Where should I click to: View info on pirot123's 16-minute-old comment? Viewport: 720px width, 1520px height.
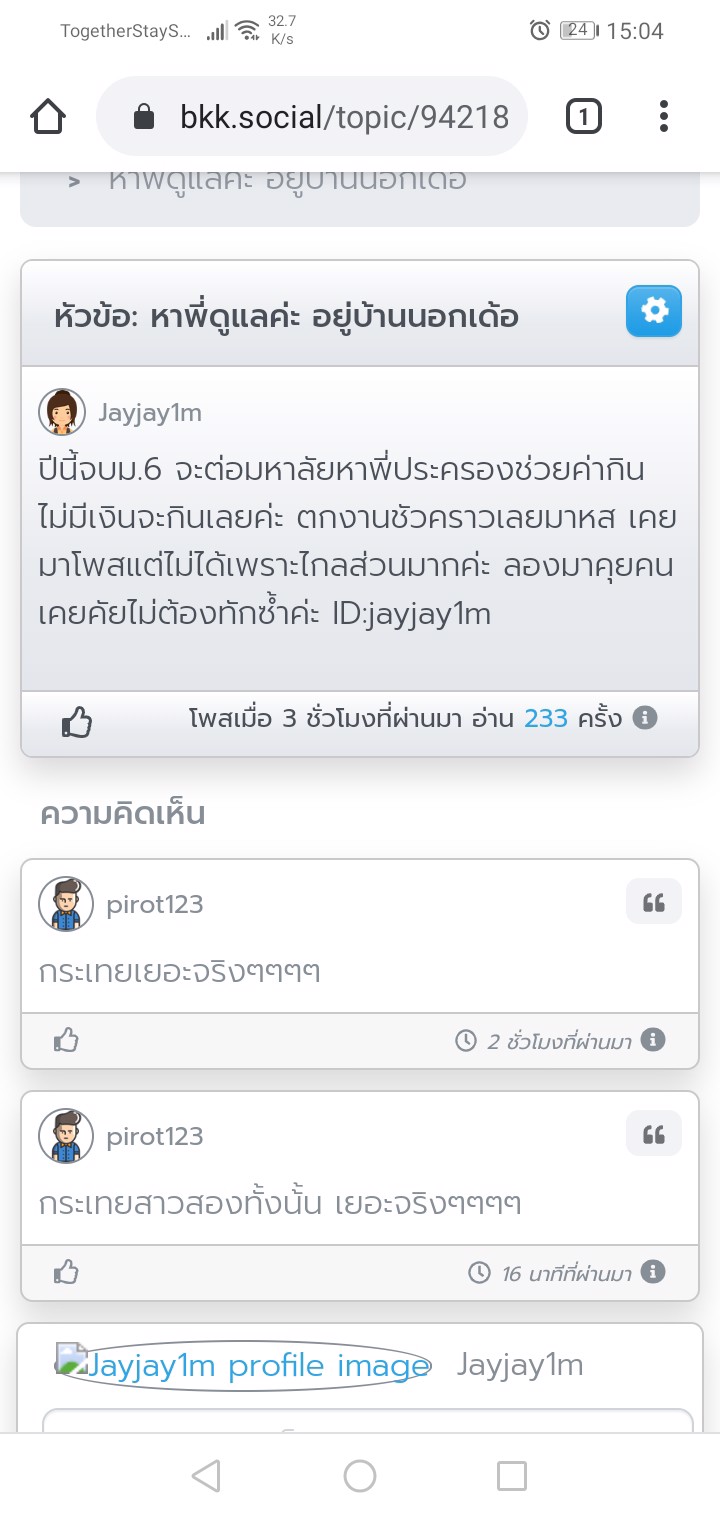653,1272
